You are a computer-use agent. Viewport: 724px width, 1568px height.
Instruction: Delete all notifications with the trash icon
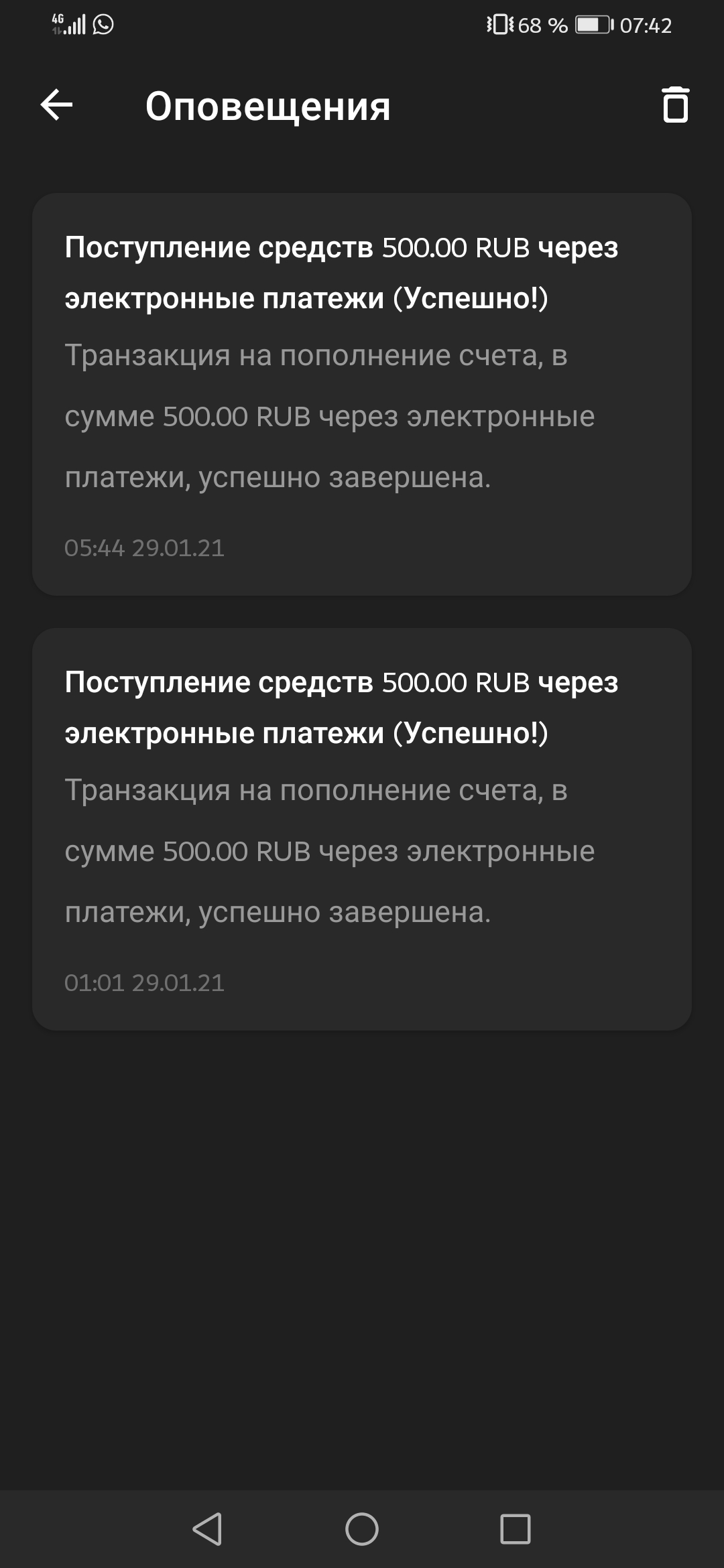(675, 105)
